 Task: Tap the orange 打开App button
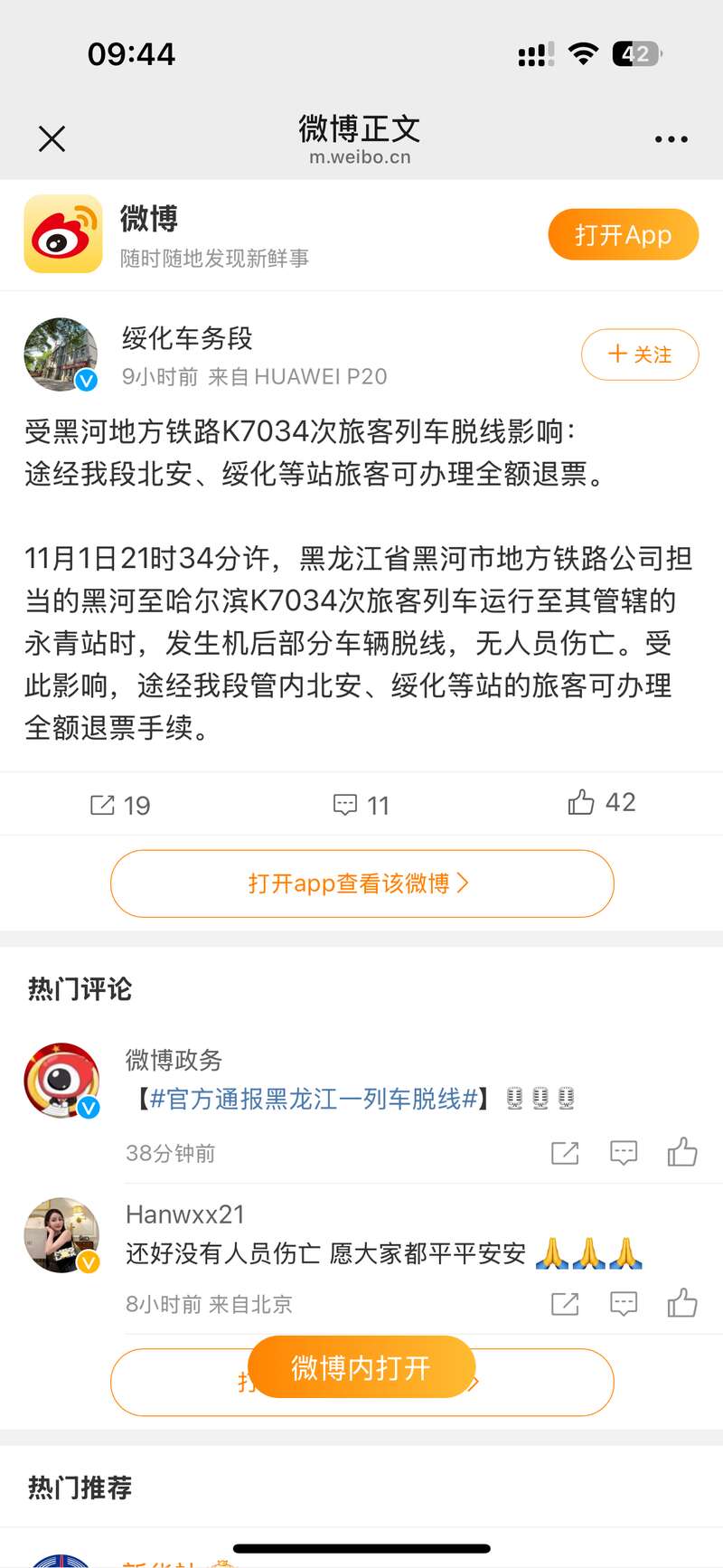tap(623, 235)
